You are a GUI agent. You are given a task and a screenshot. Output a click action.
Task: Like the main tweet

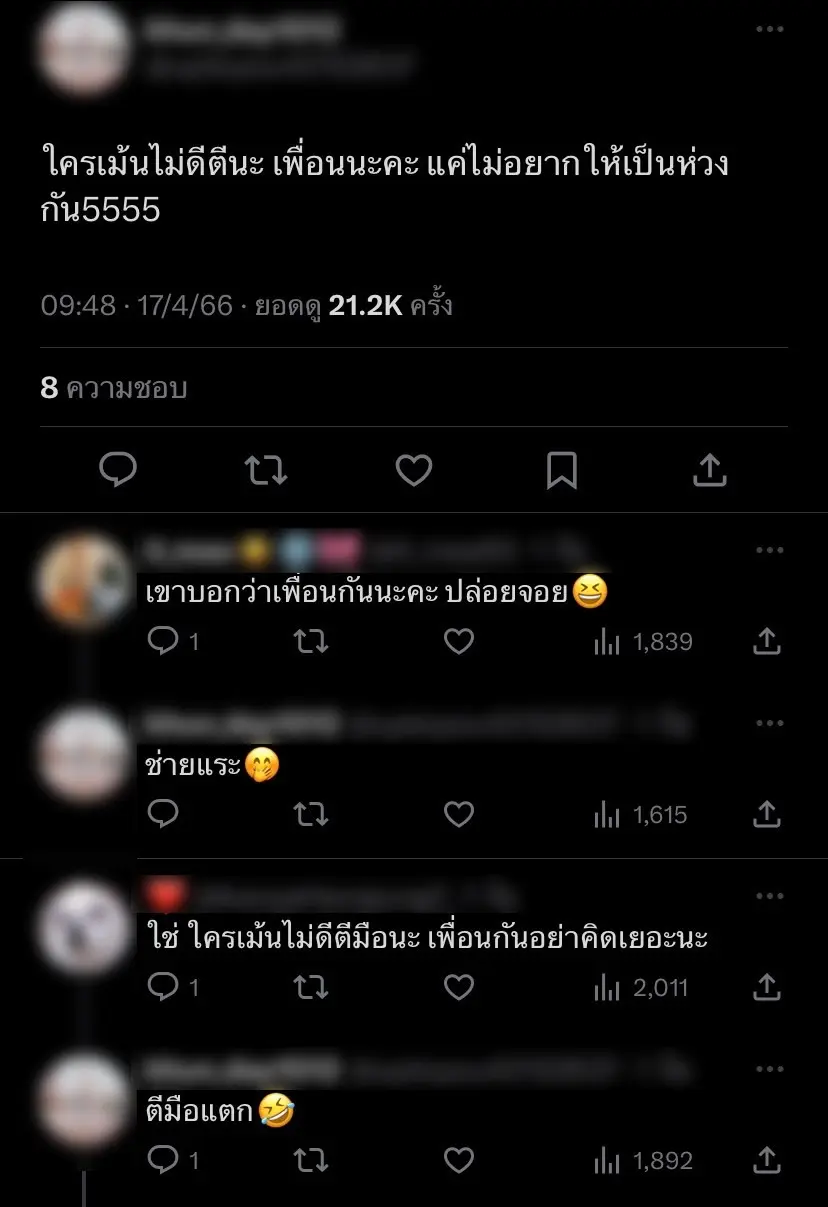[413, 469]
